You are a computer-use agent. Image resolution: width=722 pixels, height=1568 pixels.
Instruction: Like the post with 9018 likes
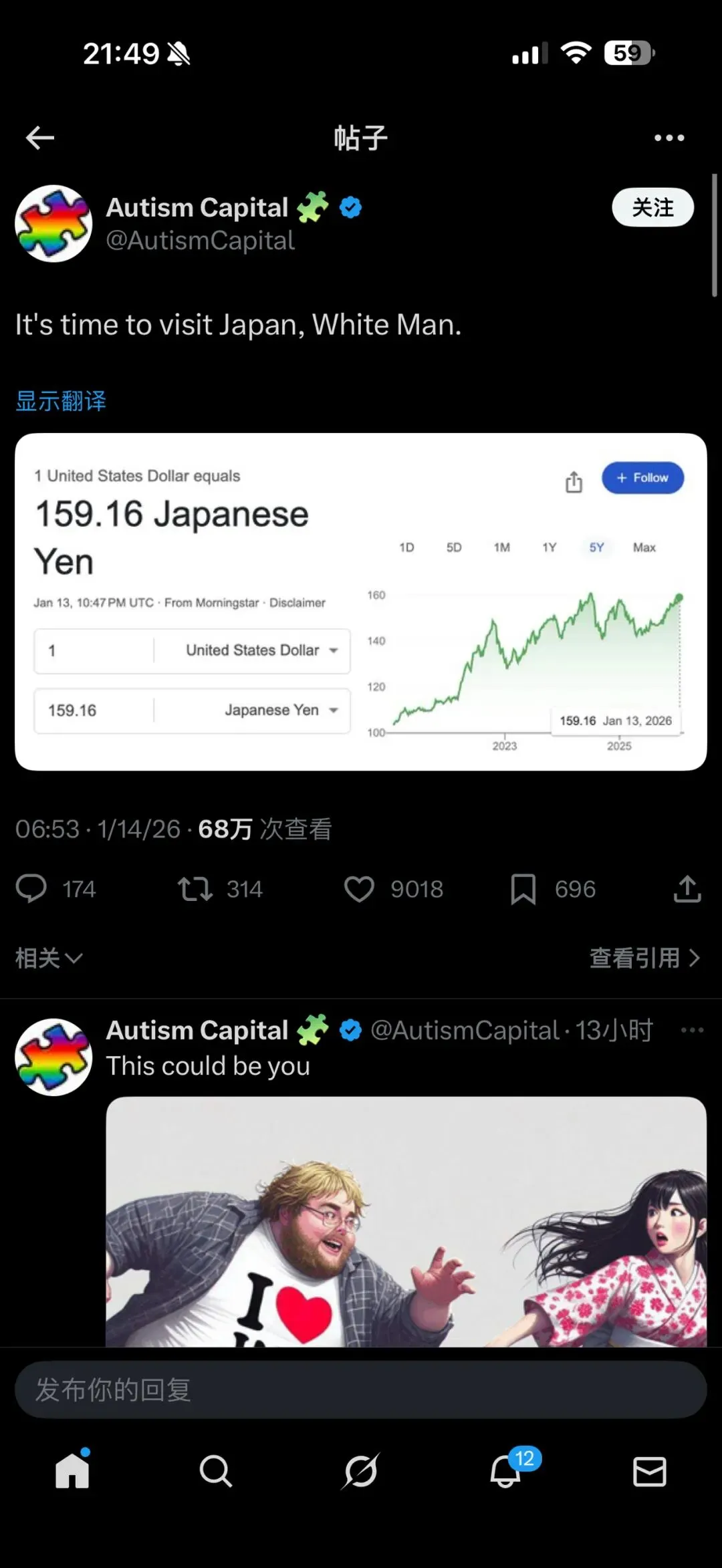pyautogui.click(x=359, y=889)
